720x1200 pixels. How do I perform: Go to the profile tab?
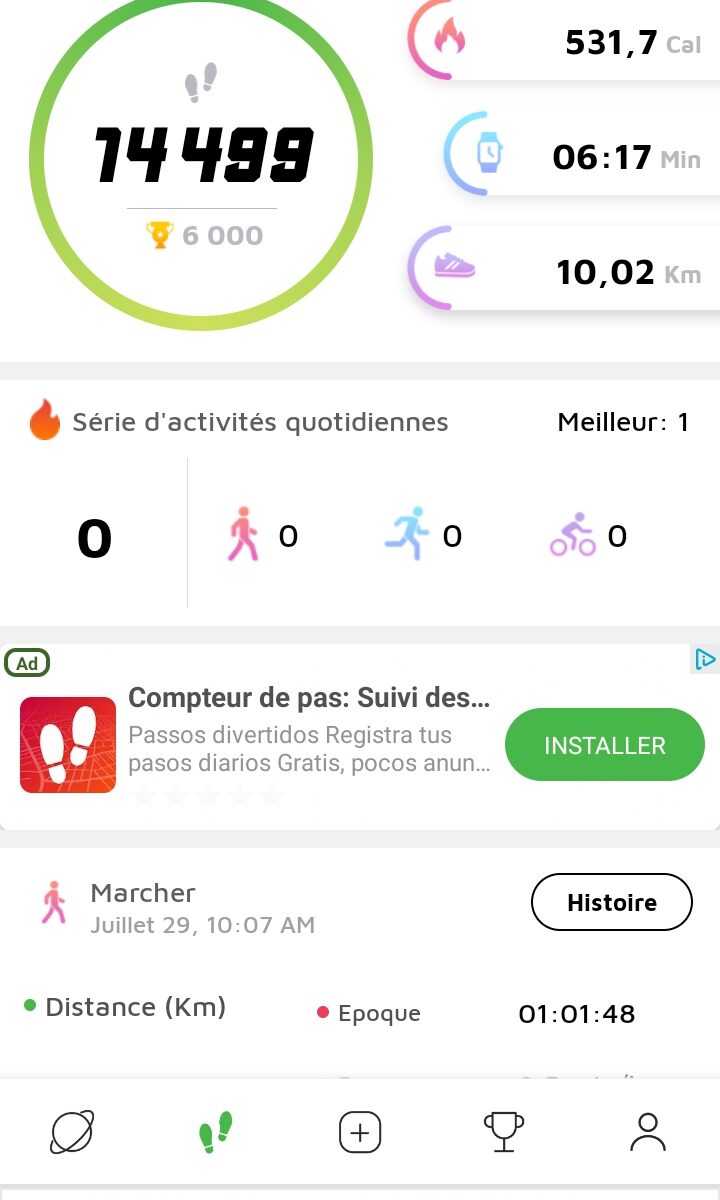pyautogui.click(x=648, y=1133)
